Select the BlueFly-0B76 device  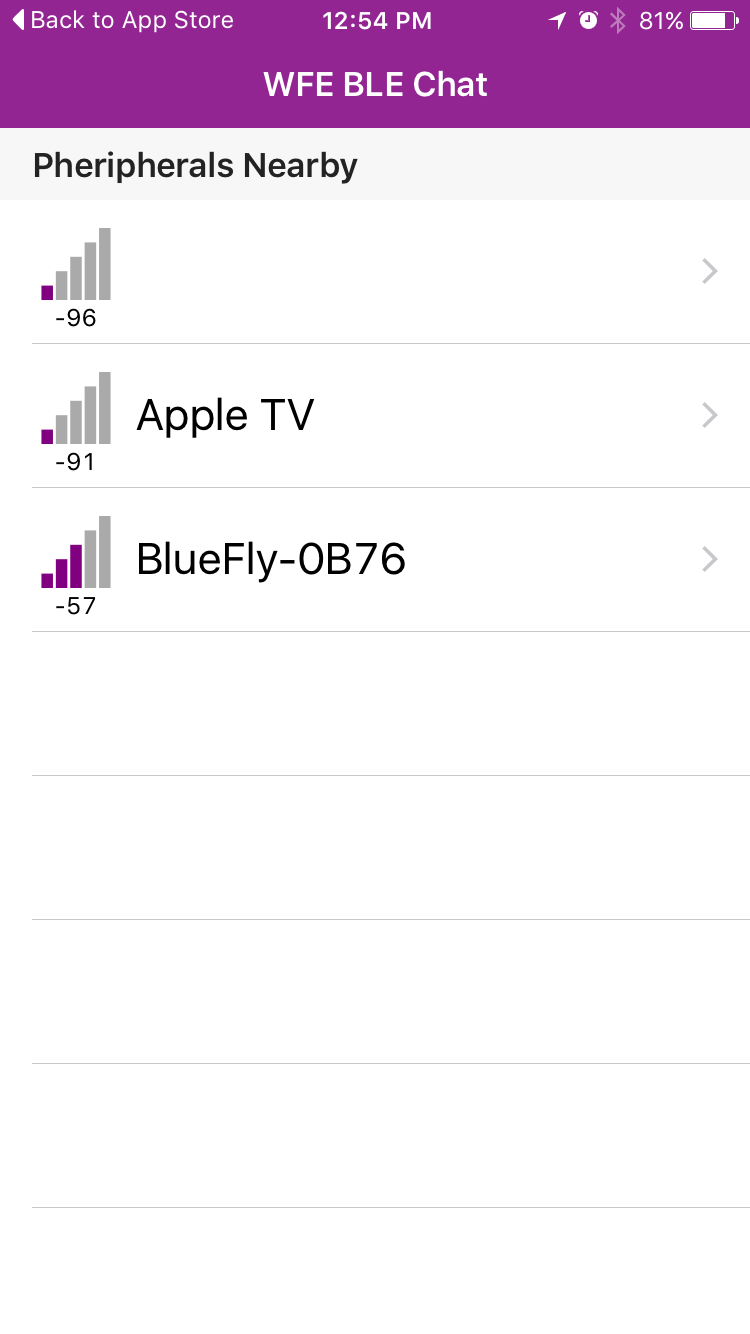tap(375, 560)
